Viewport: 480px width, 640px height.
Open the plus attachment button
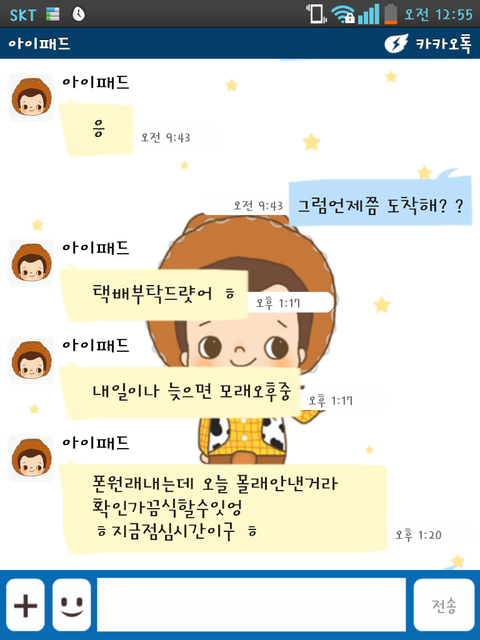point(25,604)
